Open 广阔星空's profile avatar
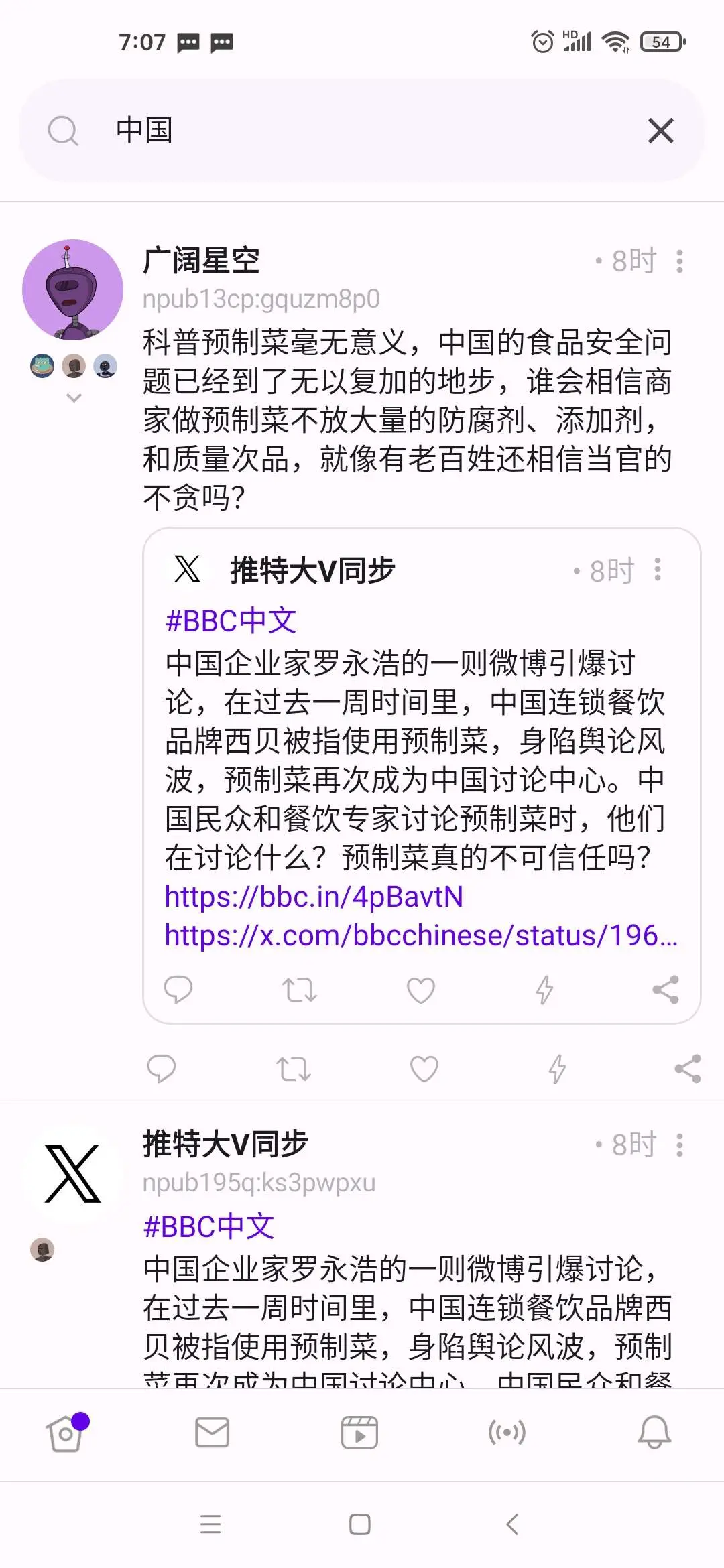This screenshot has width=724, height=1568. tap(72, 289)
